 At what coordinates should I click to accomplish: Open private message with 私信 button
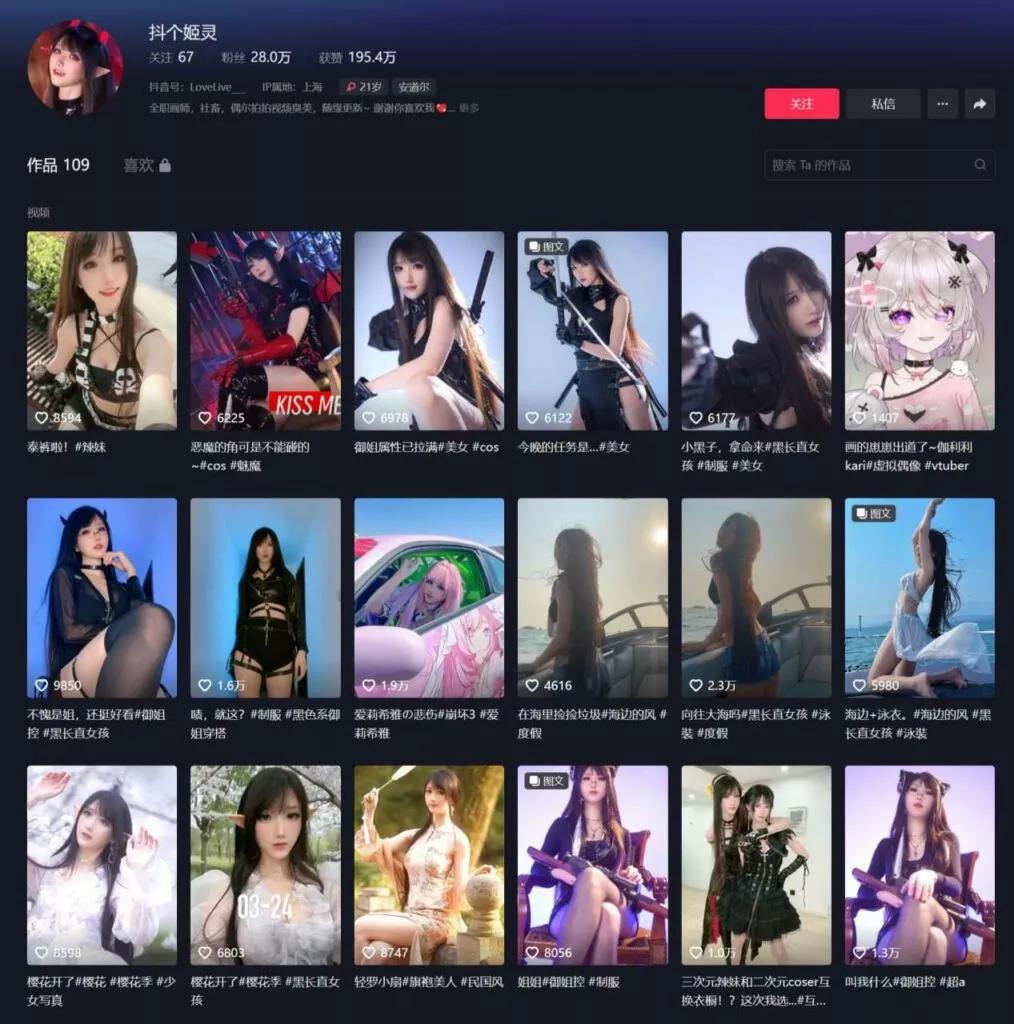coord(882,104)
